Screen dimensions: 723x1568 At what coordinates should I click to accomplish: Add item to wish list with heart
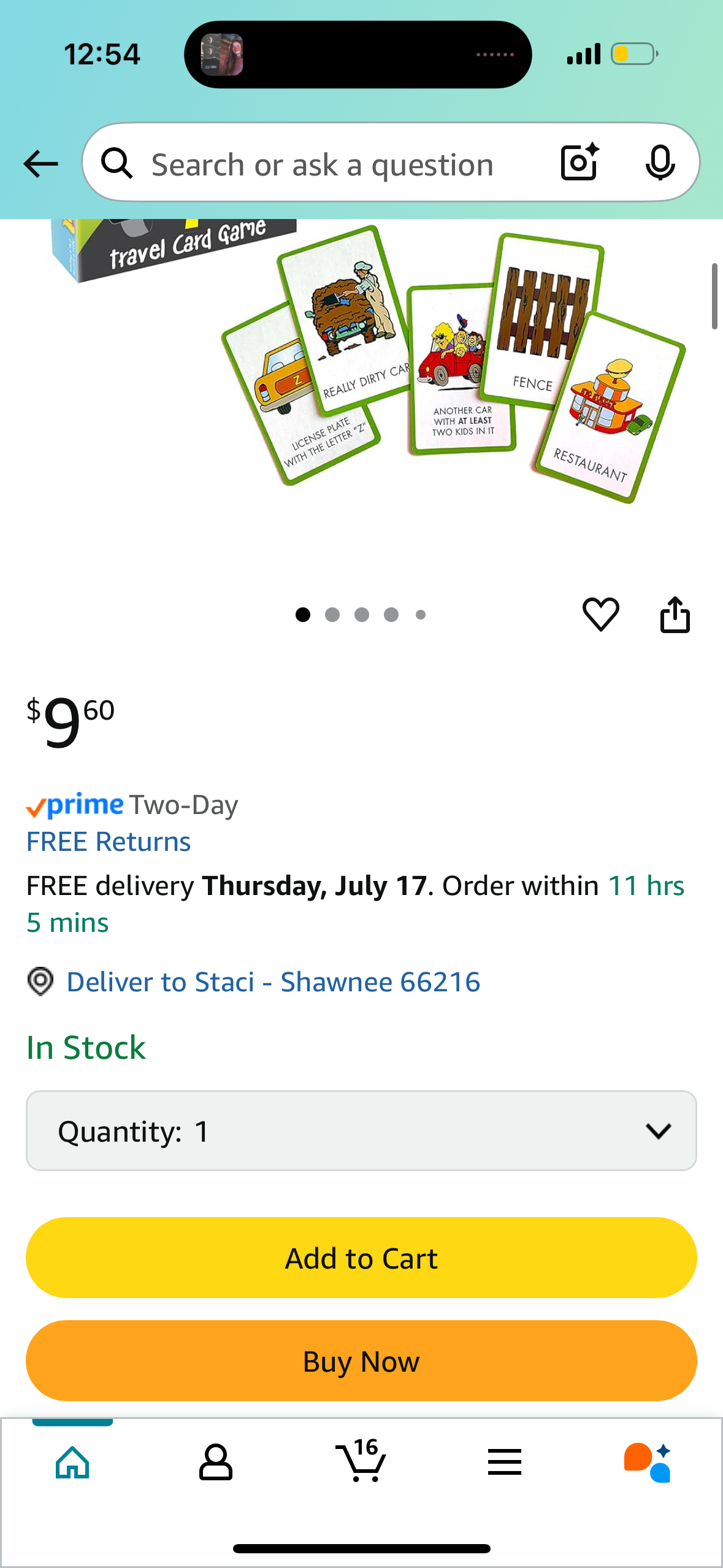click(x=600, y=614)
